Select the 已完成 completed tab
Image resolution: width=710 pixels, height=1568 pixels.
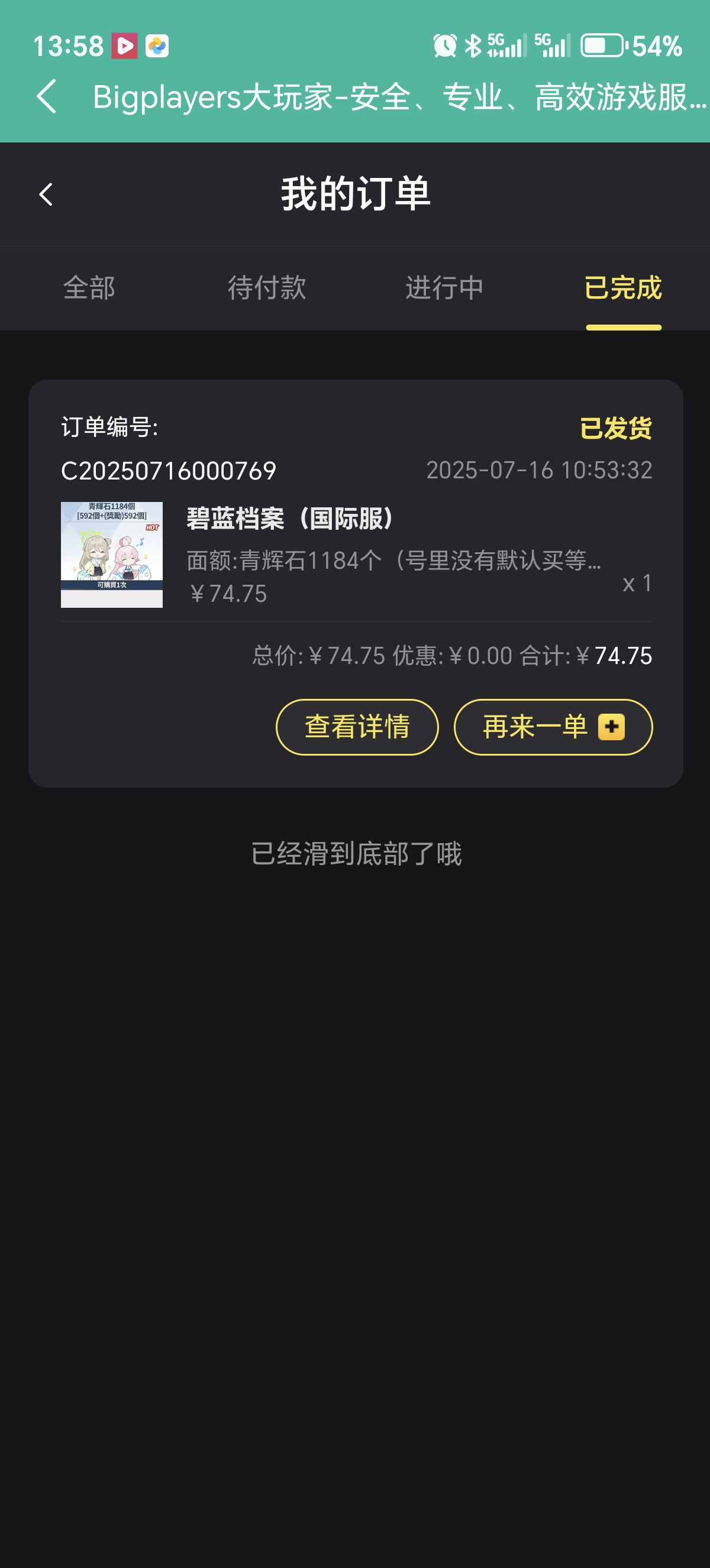pyautogui.click(x=623, y=288)
